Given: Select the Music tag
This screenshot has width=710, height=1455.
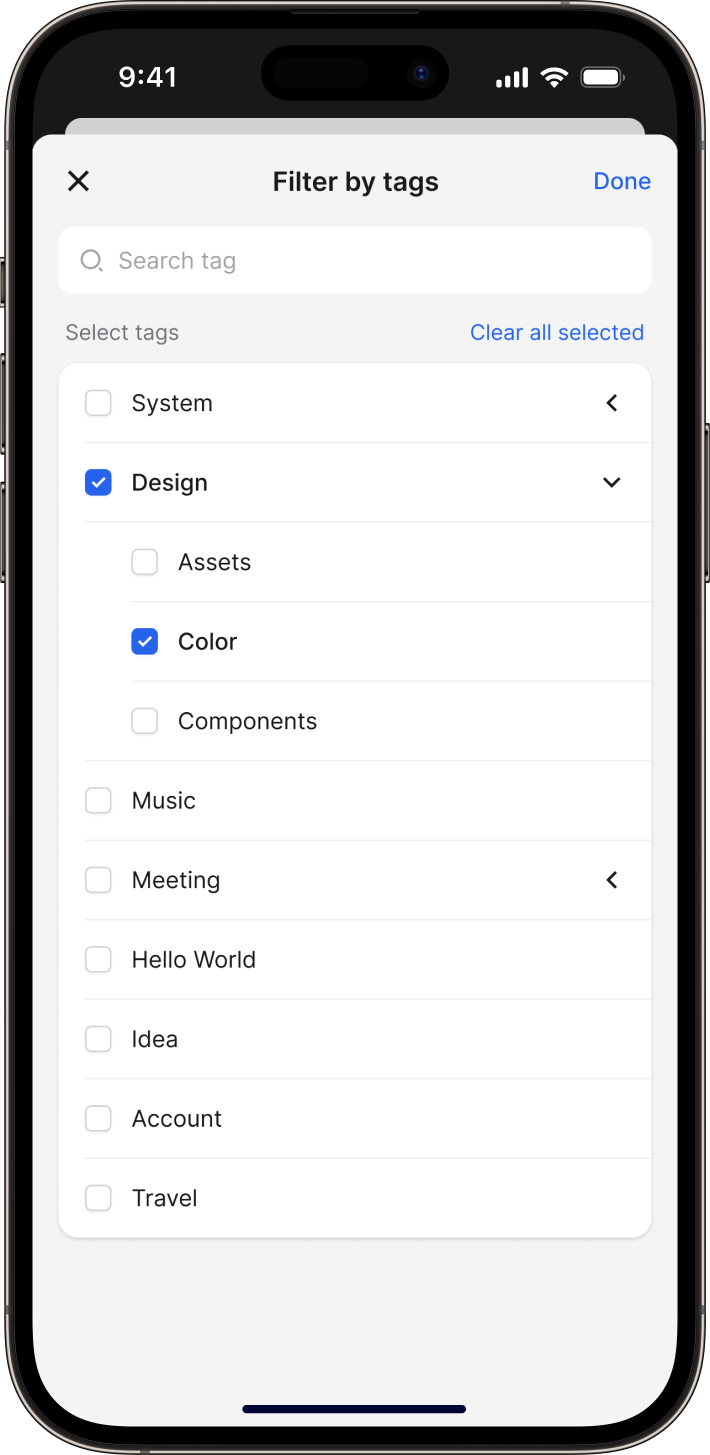Looking at the screenshot, I should coord(98,801).
